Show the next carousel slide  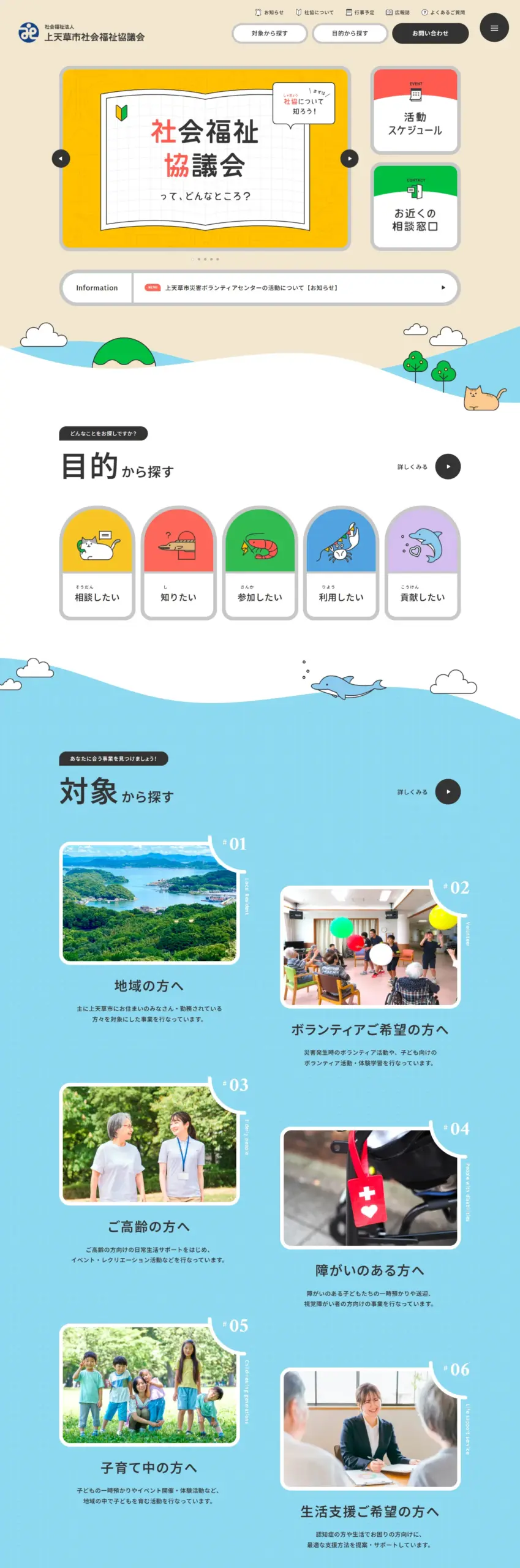point(349,159)
